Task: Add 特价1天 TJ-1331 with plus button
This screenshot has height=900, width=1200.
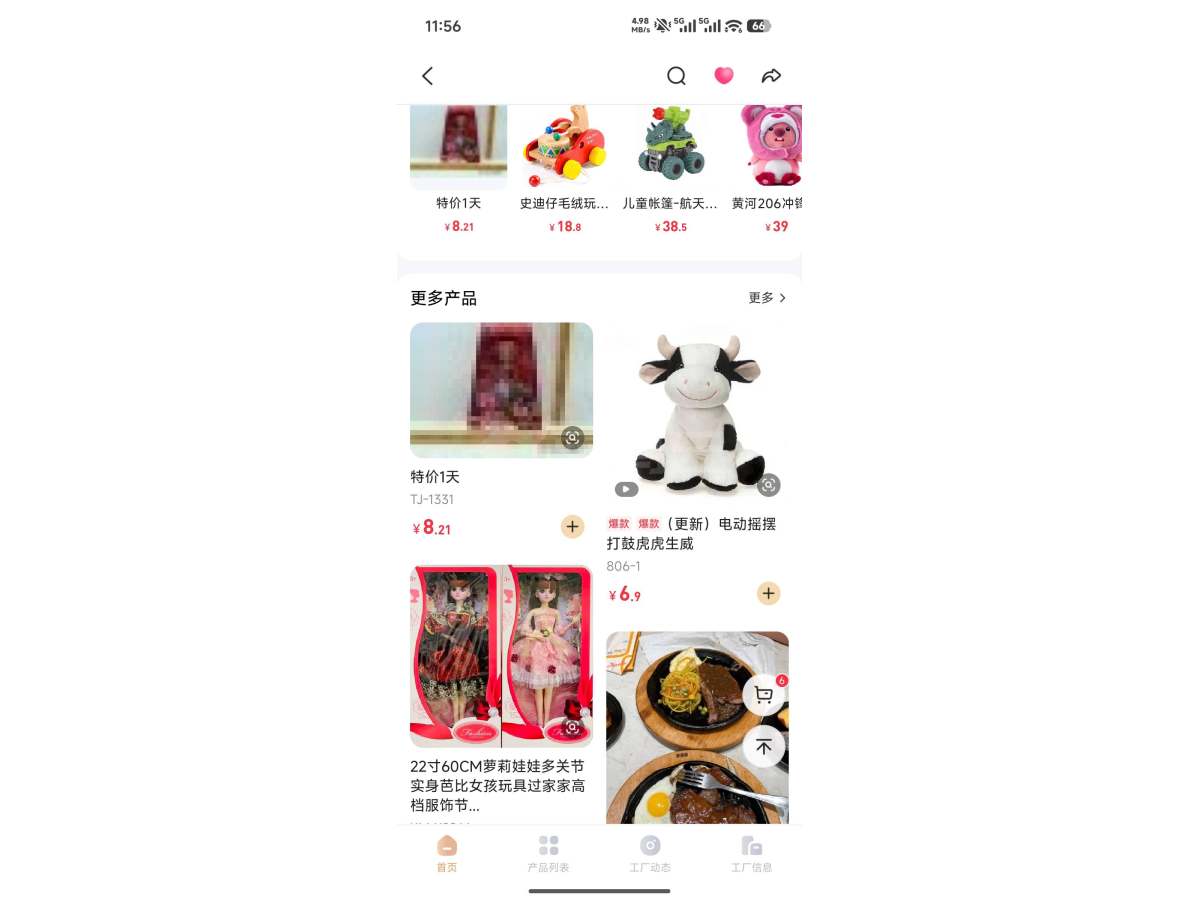Action: [572, 526]
